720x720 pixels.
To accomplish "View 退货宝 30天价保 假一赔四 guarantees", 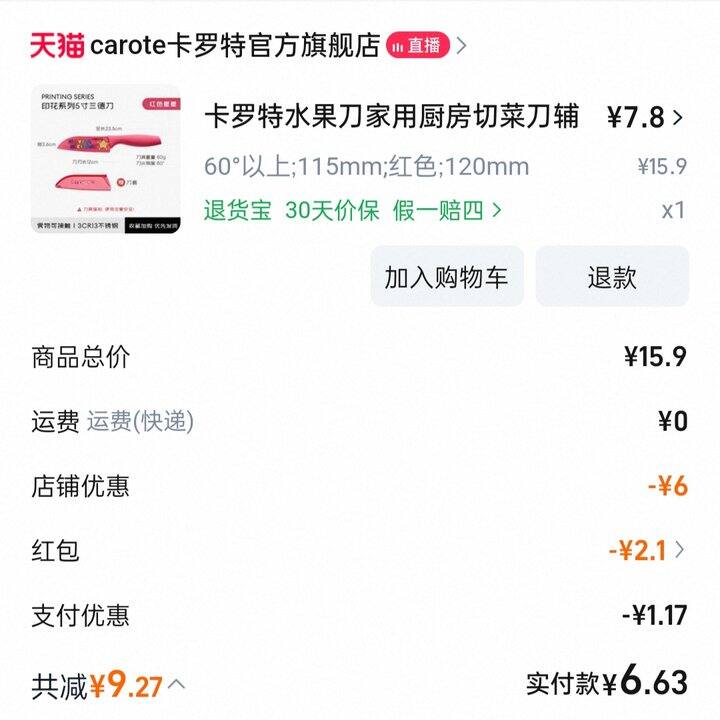I will [x=353, y=211].
